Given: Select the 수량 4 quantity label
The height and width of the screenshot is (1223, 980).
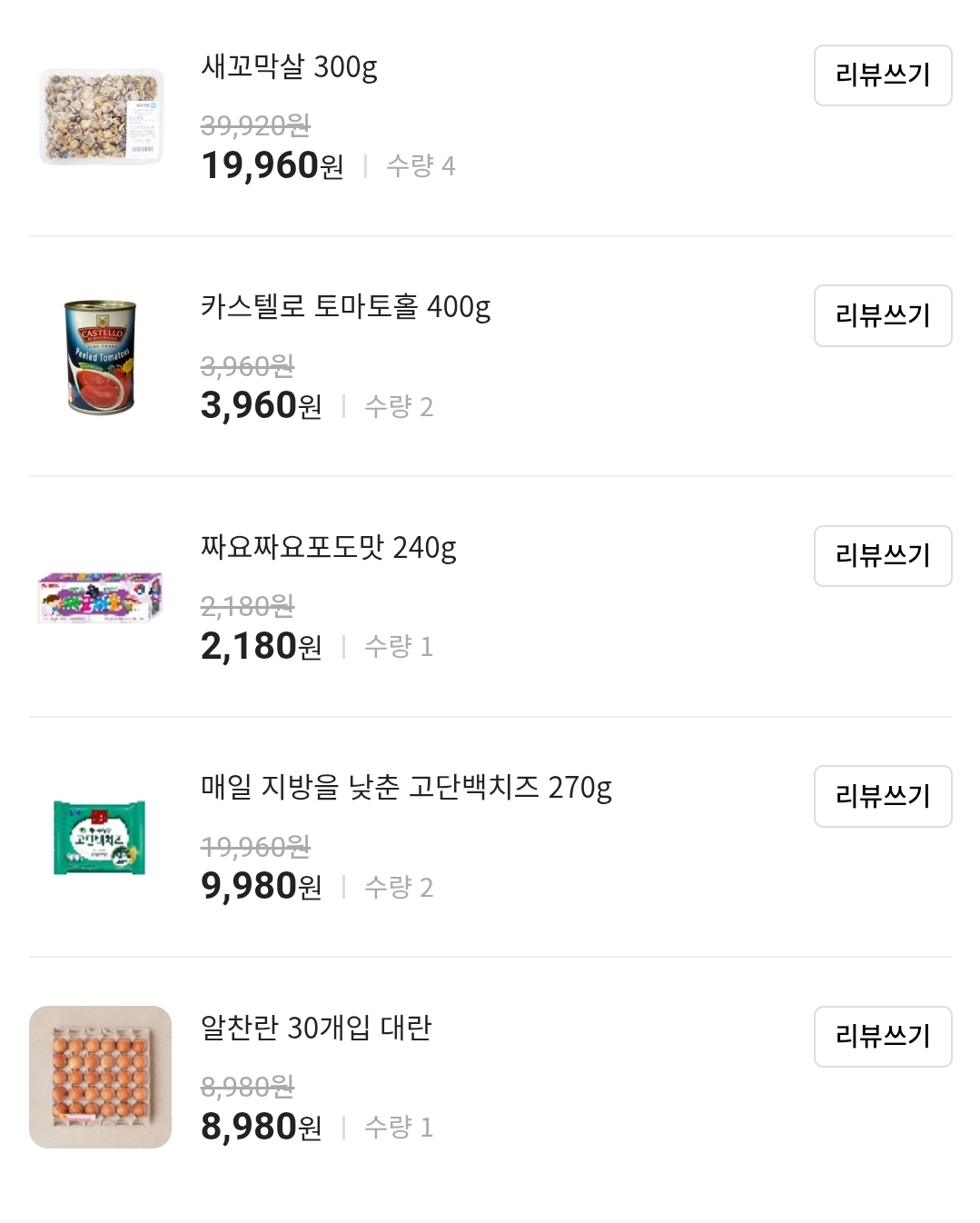Looking at the screenshot, I should [419, 166].
